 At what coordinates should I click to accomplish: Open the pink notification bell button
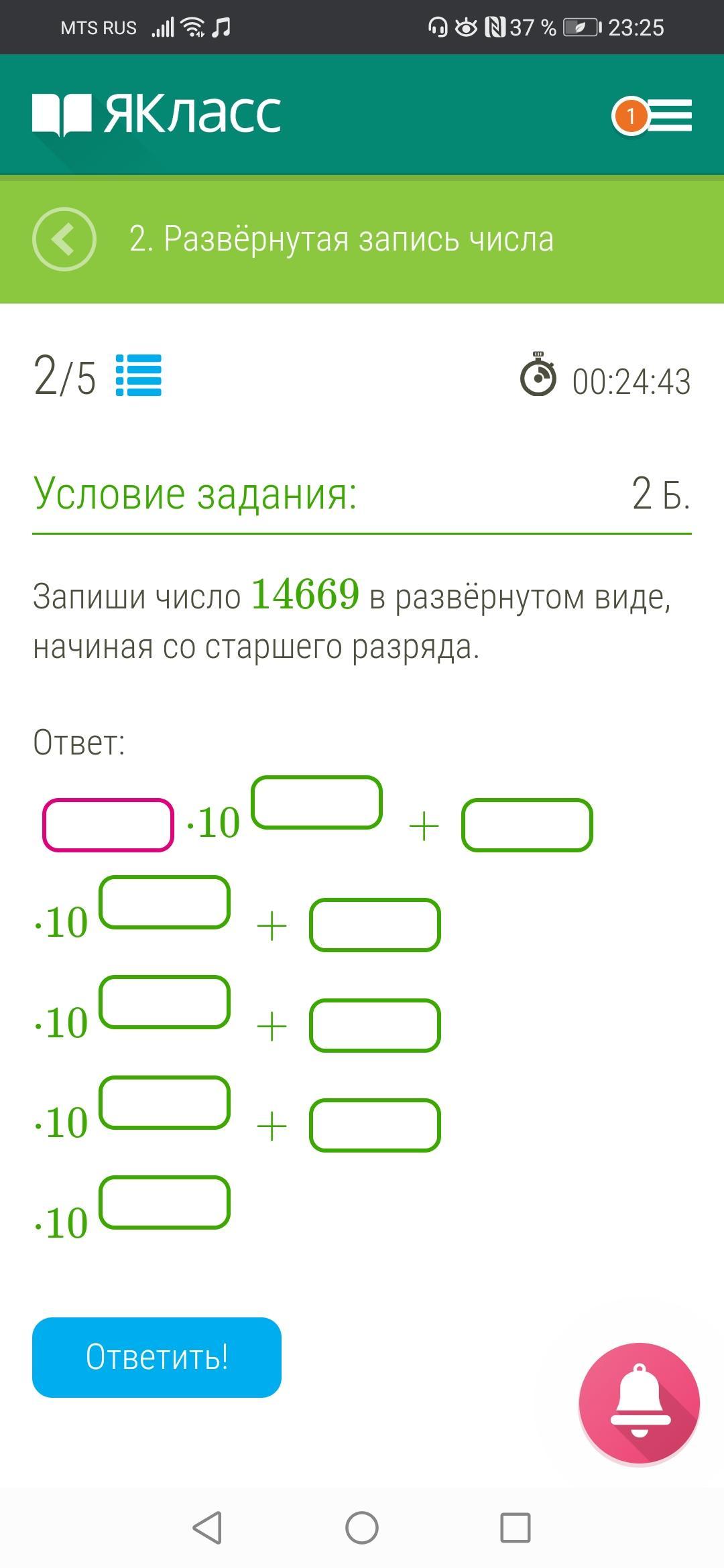pos(639,1404)
